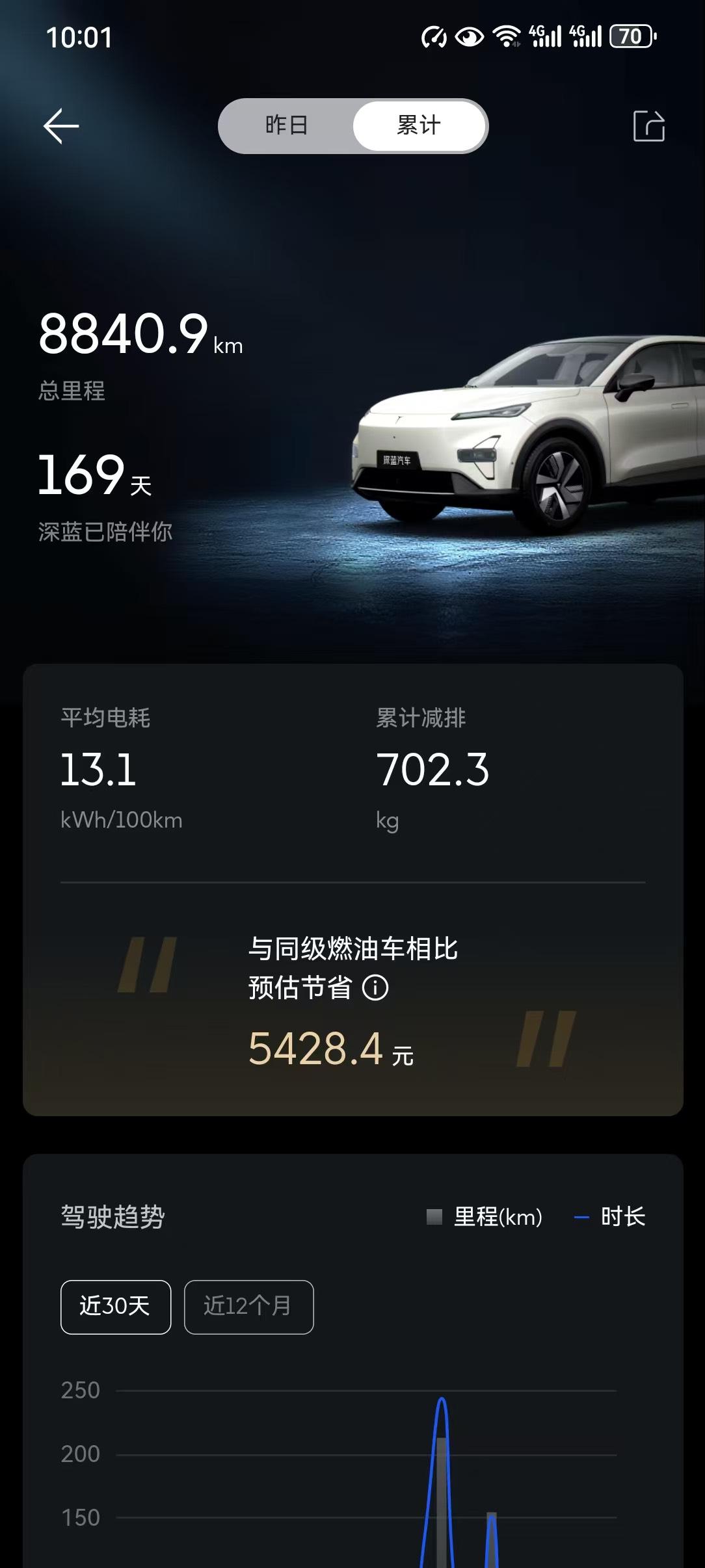This screenshot has height=1568, width=705.
Task: Go back using the top-left arrow
Action: coord(61,126)
